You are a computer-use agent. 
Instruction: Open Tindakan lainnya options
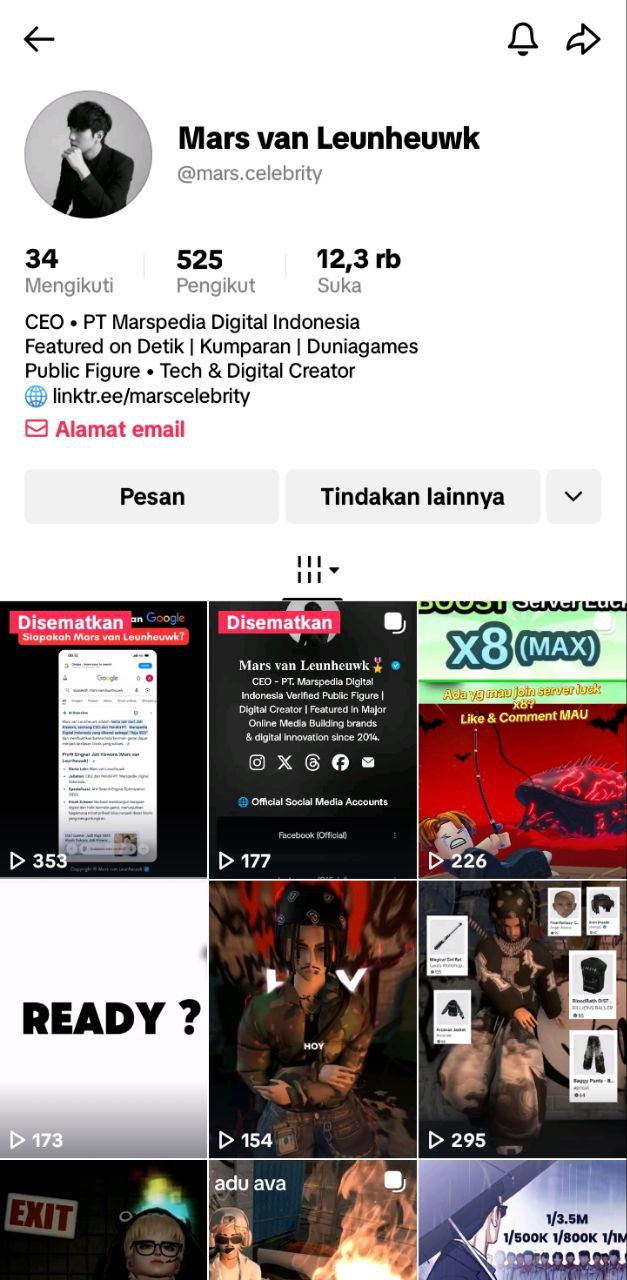[412, 497]
